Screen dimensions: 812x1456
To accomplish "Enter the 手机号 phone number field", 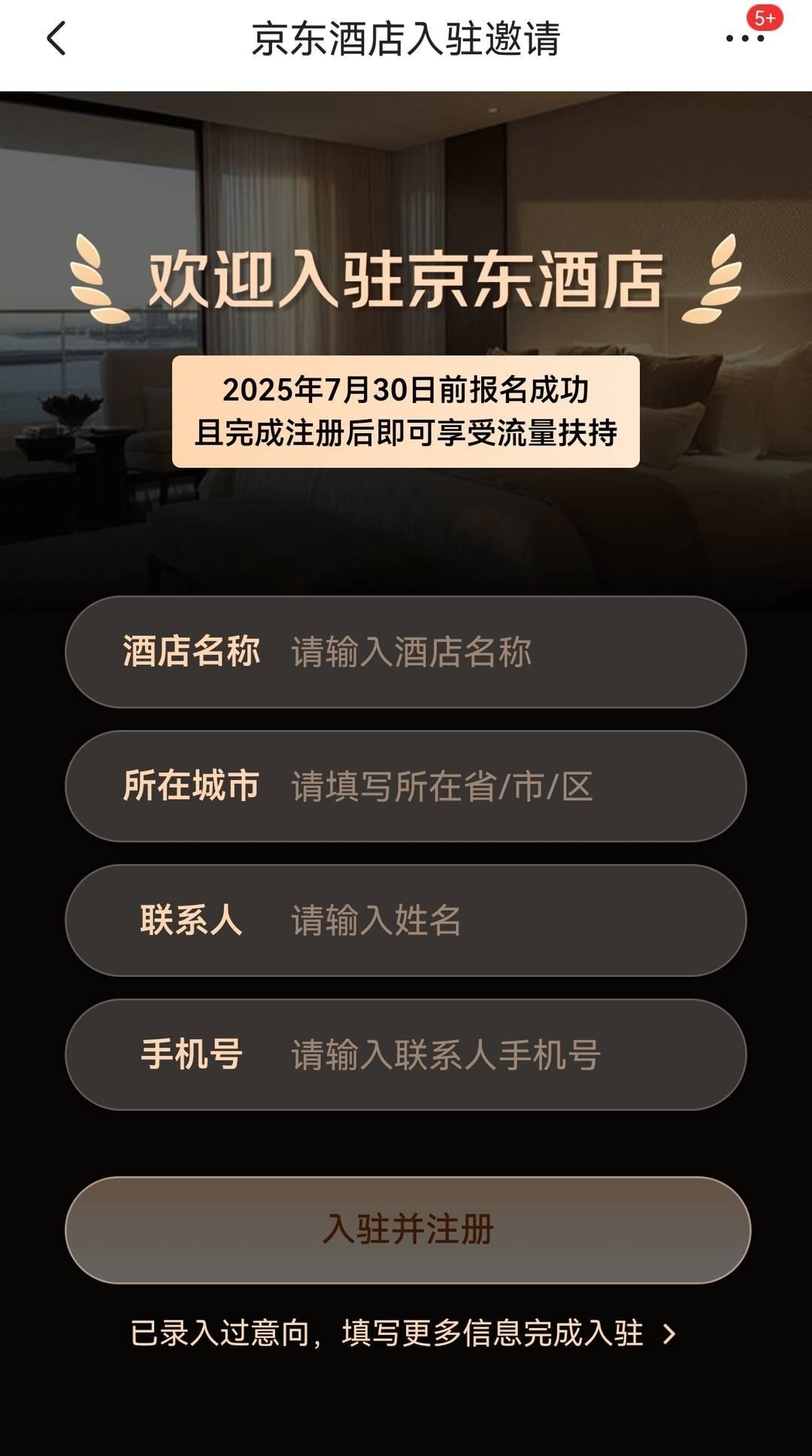I will click(481, 1055).
